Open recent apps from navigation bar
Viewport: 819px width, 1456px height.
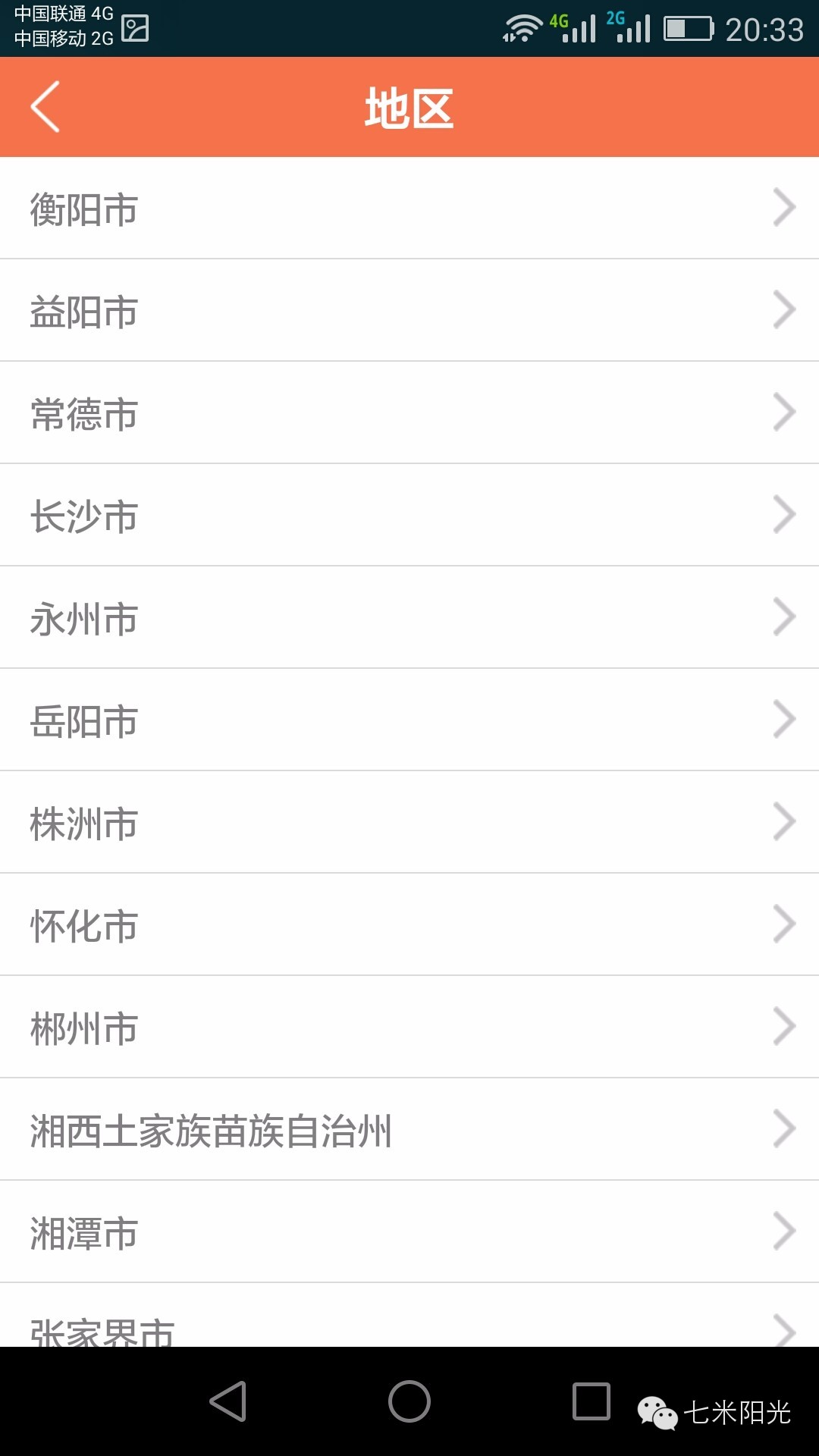[591, 1401]
